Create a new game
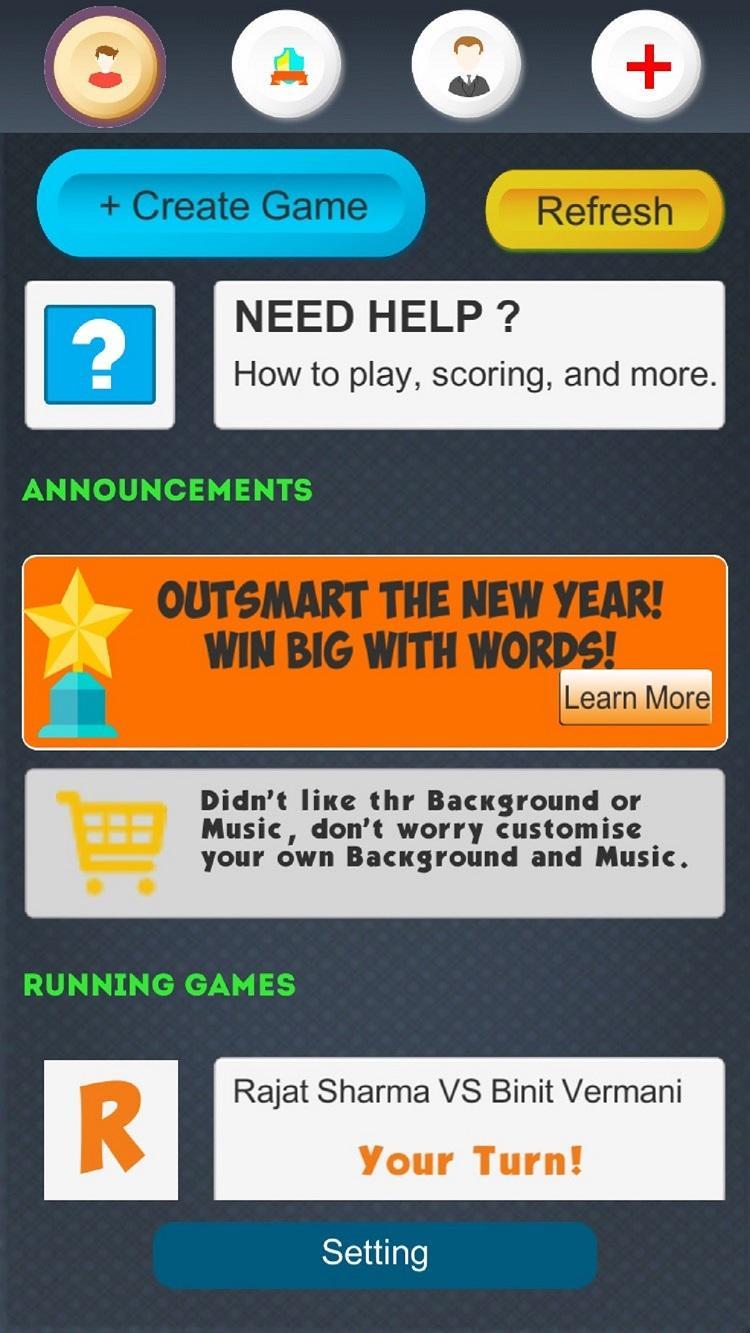 [231, 206]
